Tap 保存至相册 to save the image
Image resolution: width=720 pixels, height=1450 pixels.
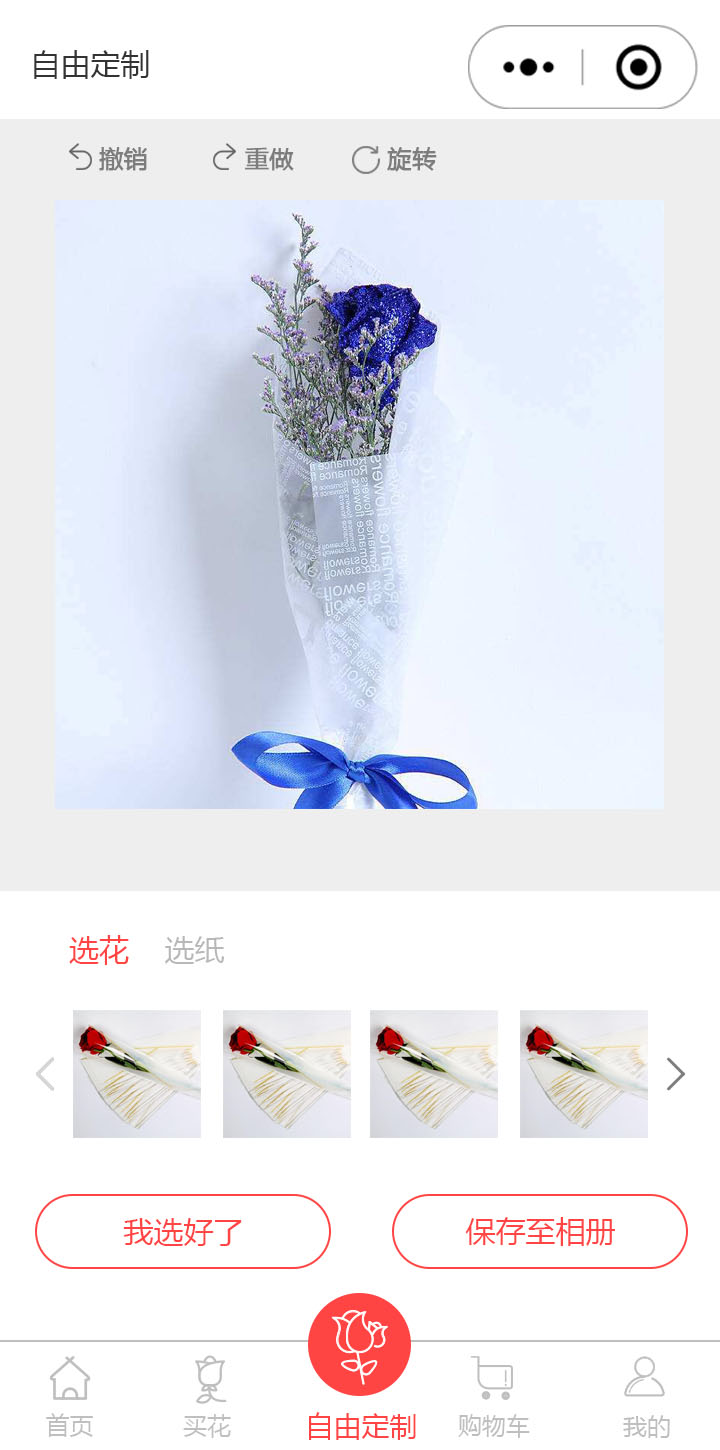(540, 1231)
